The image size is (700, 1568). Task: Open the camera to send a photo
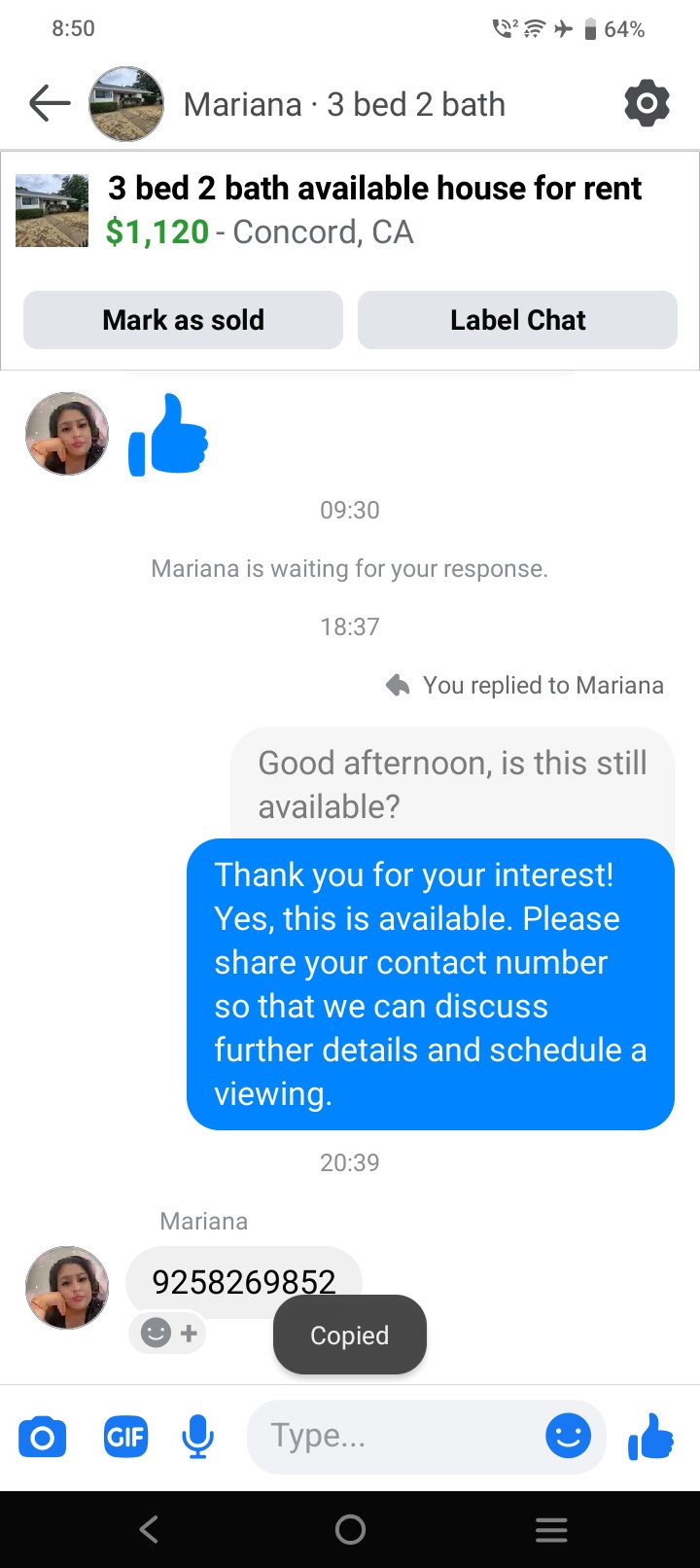pos(43,1437)
